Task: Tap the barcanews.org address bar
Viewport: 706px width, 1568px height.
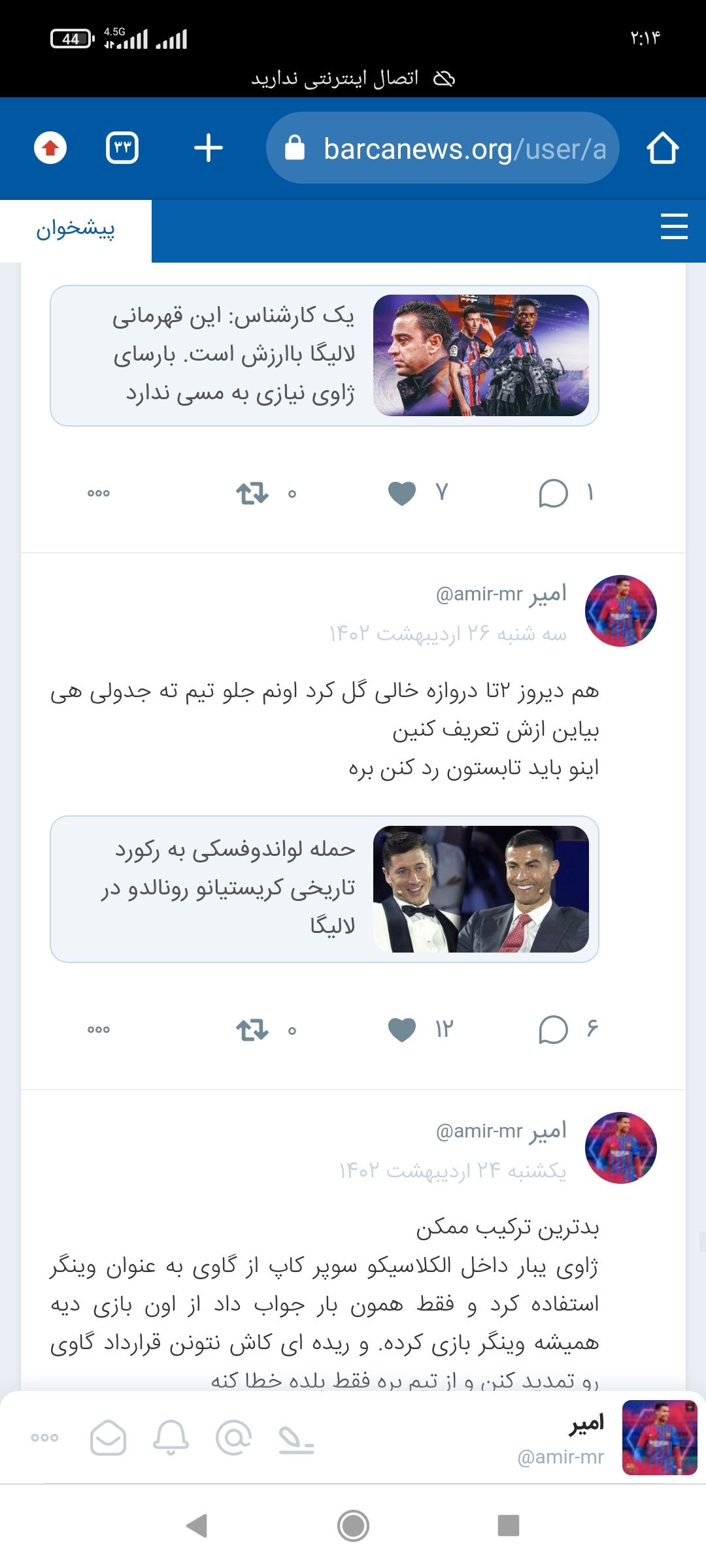Action: [x=443, y=148]
